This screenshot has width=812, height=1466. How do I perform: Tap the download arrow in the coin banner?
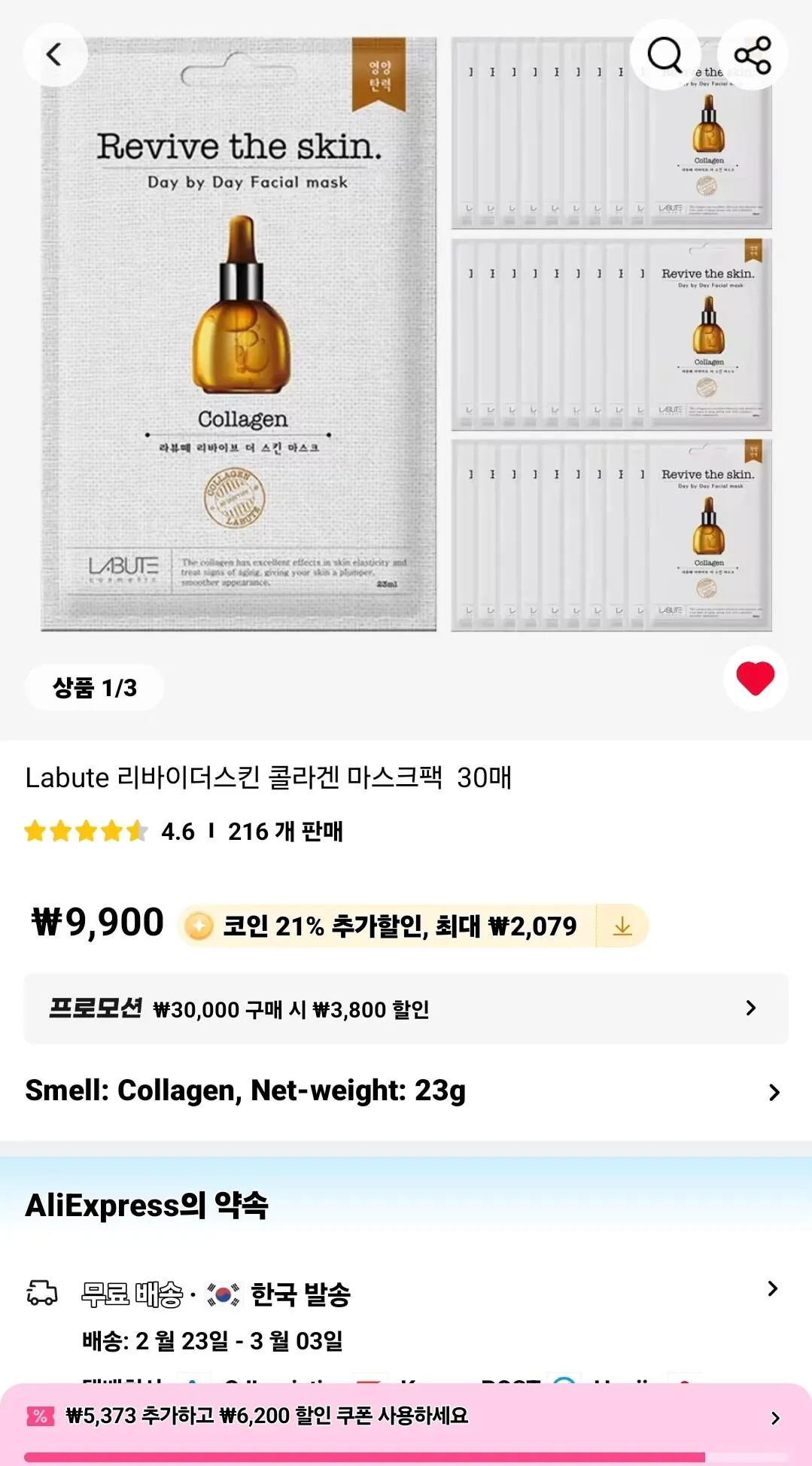[624, 926]
